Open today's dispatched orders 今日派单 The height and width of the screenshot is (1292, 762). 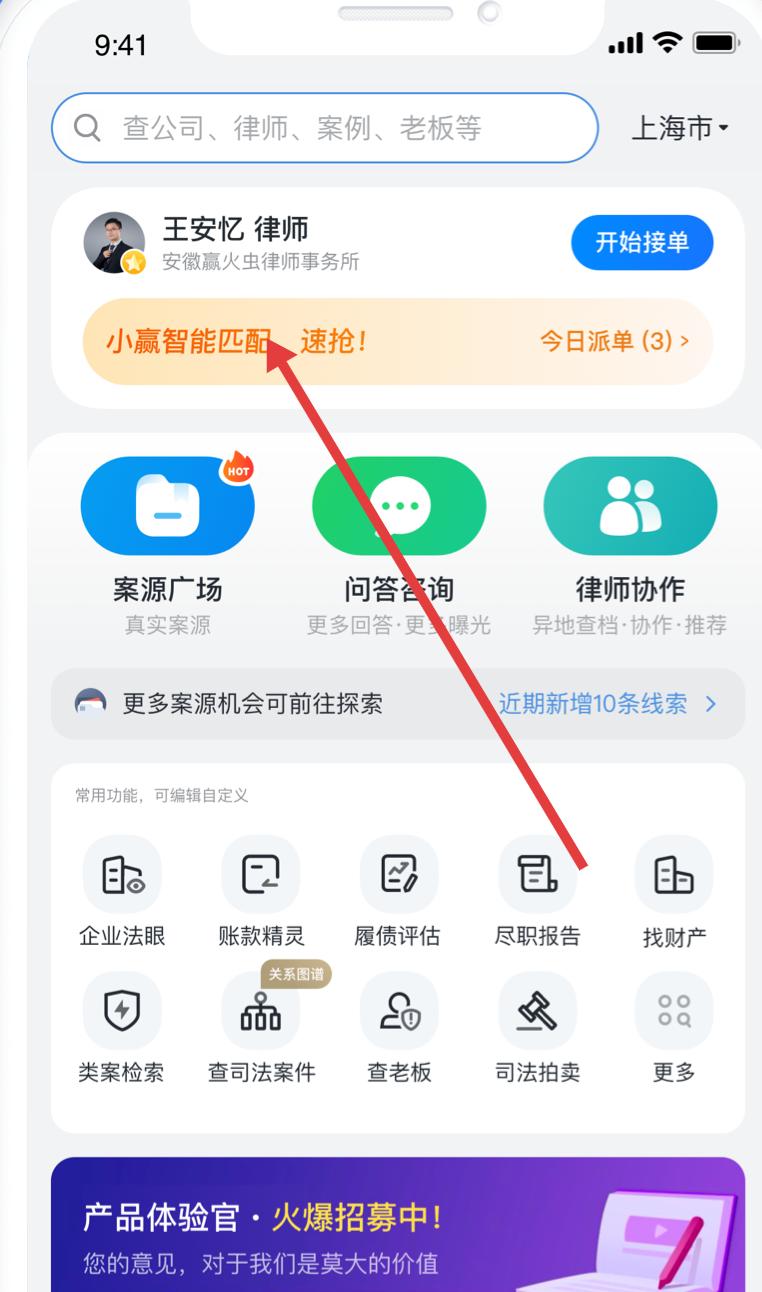coord(614,341)
